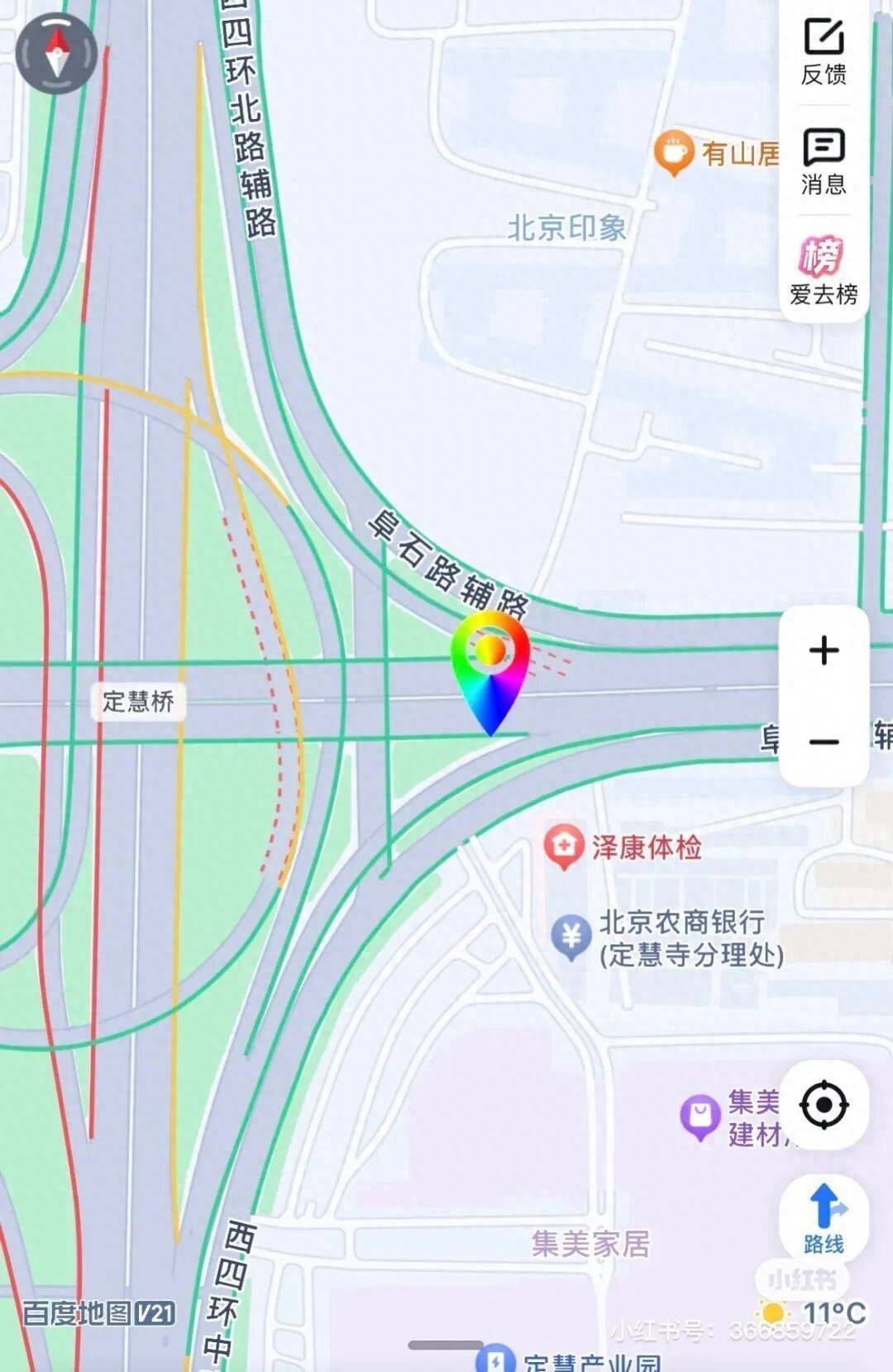Zoom in with the plus button
Screen dimensions: 893x1372
824,650
